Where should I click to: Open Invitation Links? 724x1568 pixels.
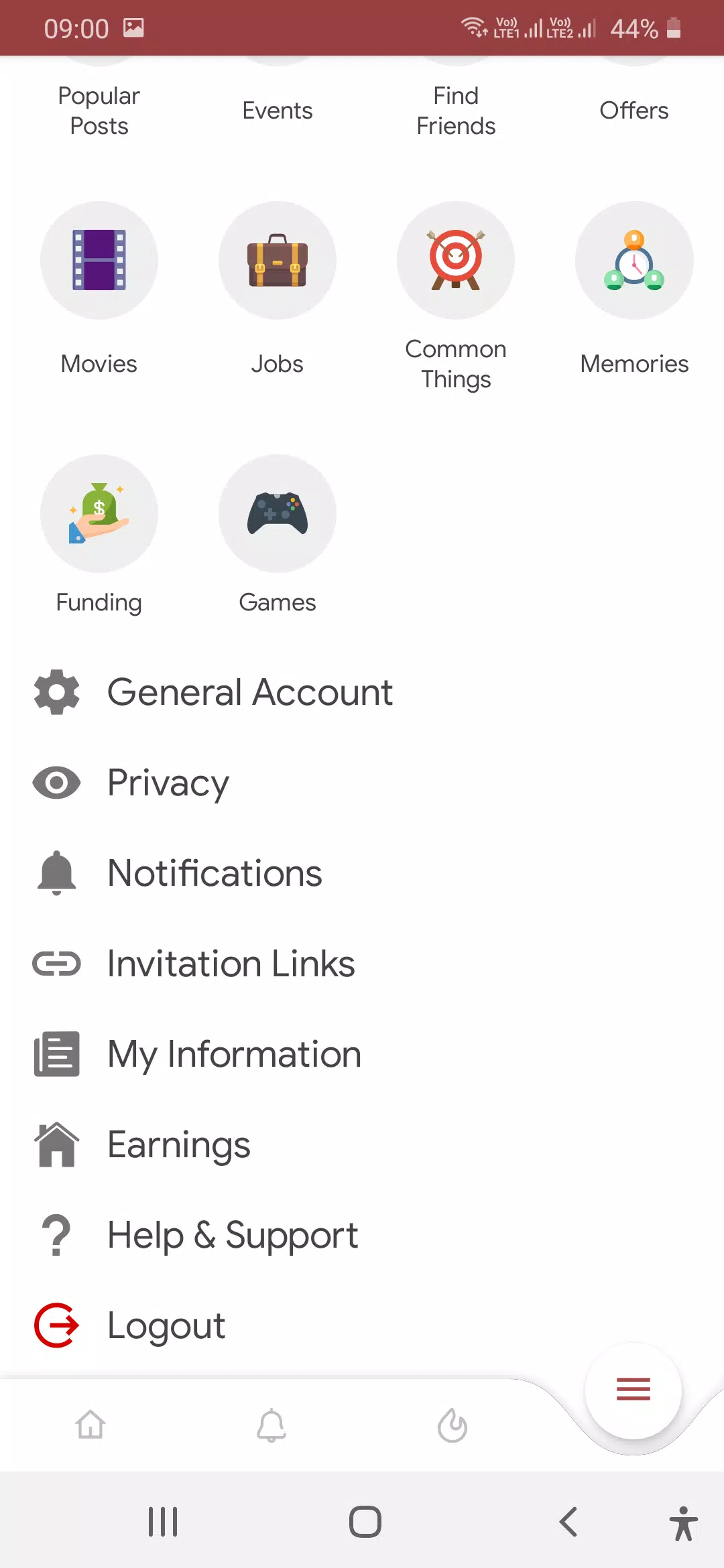tap(362, 964)
